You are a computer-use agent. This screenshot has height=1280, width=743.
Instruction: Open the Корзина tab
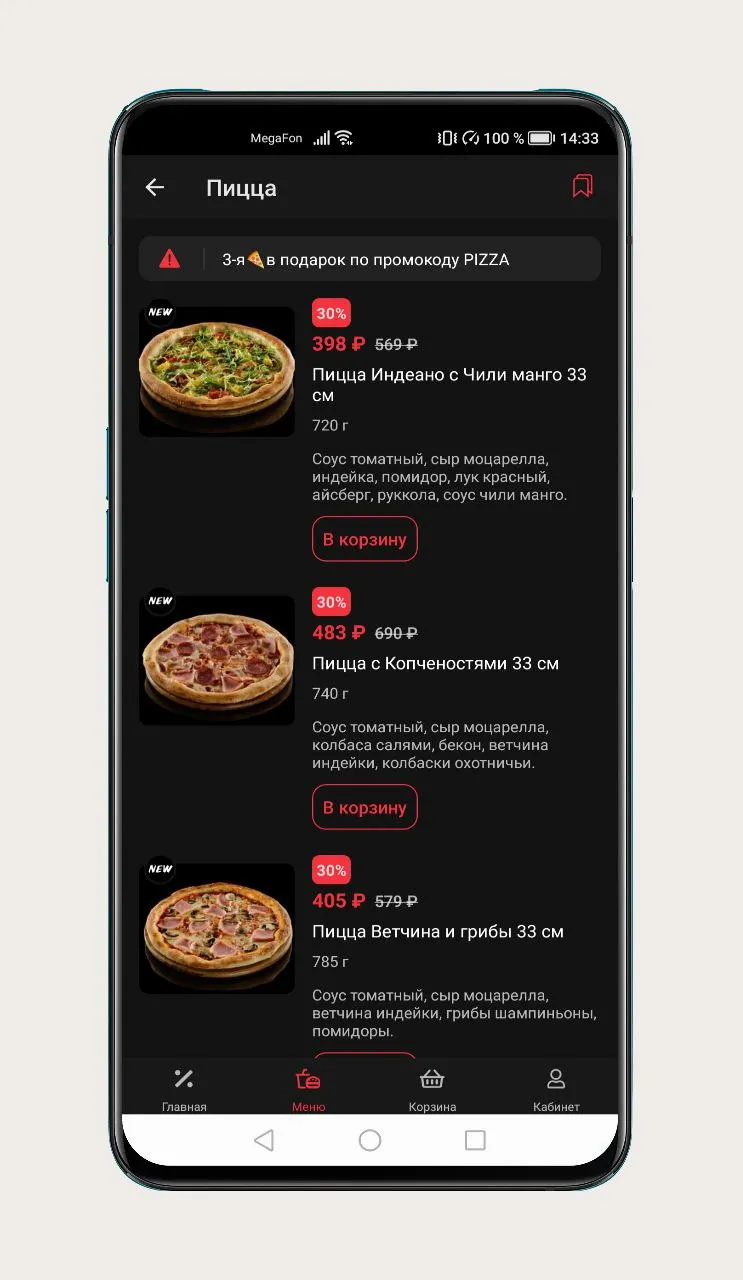432,1088
